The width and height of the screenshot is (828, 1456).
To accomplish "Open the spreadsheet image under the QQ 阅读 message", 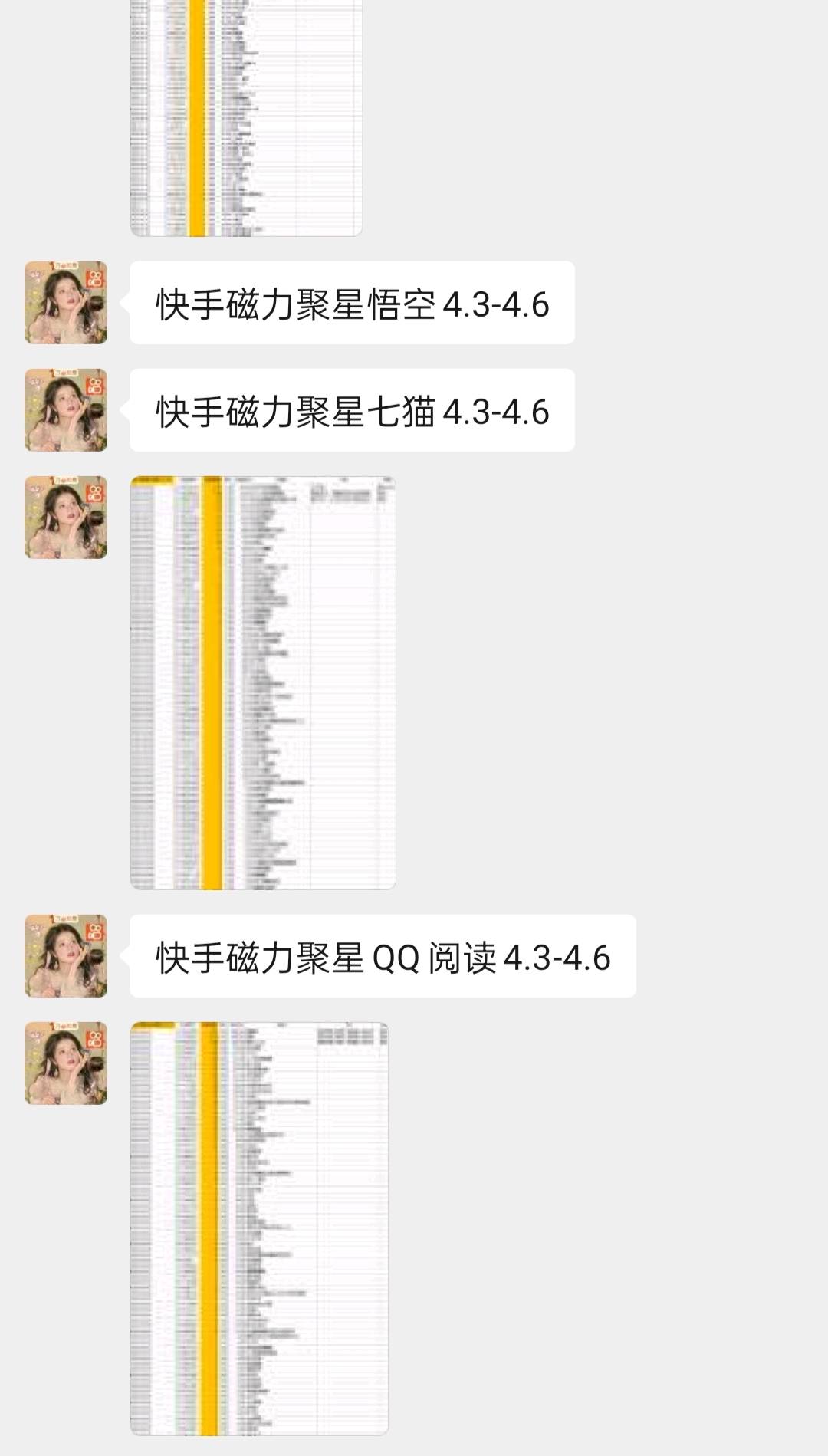I will (261, 1227).
